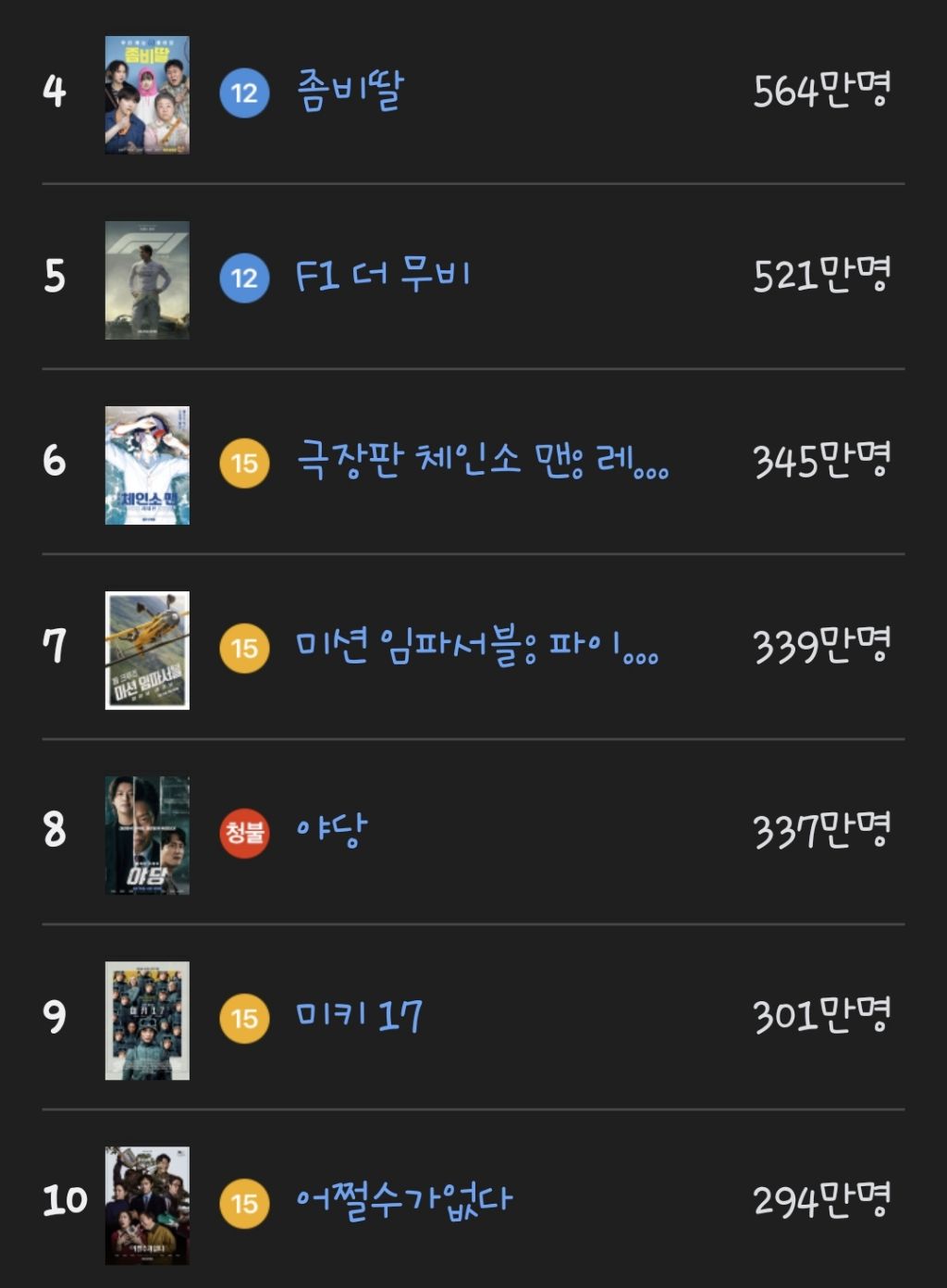
Task: Open the 미션 임파서블 movie link
Action: pos(476,646)
